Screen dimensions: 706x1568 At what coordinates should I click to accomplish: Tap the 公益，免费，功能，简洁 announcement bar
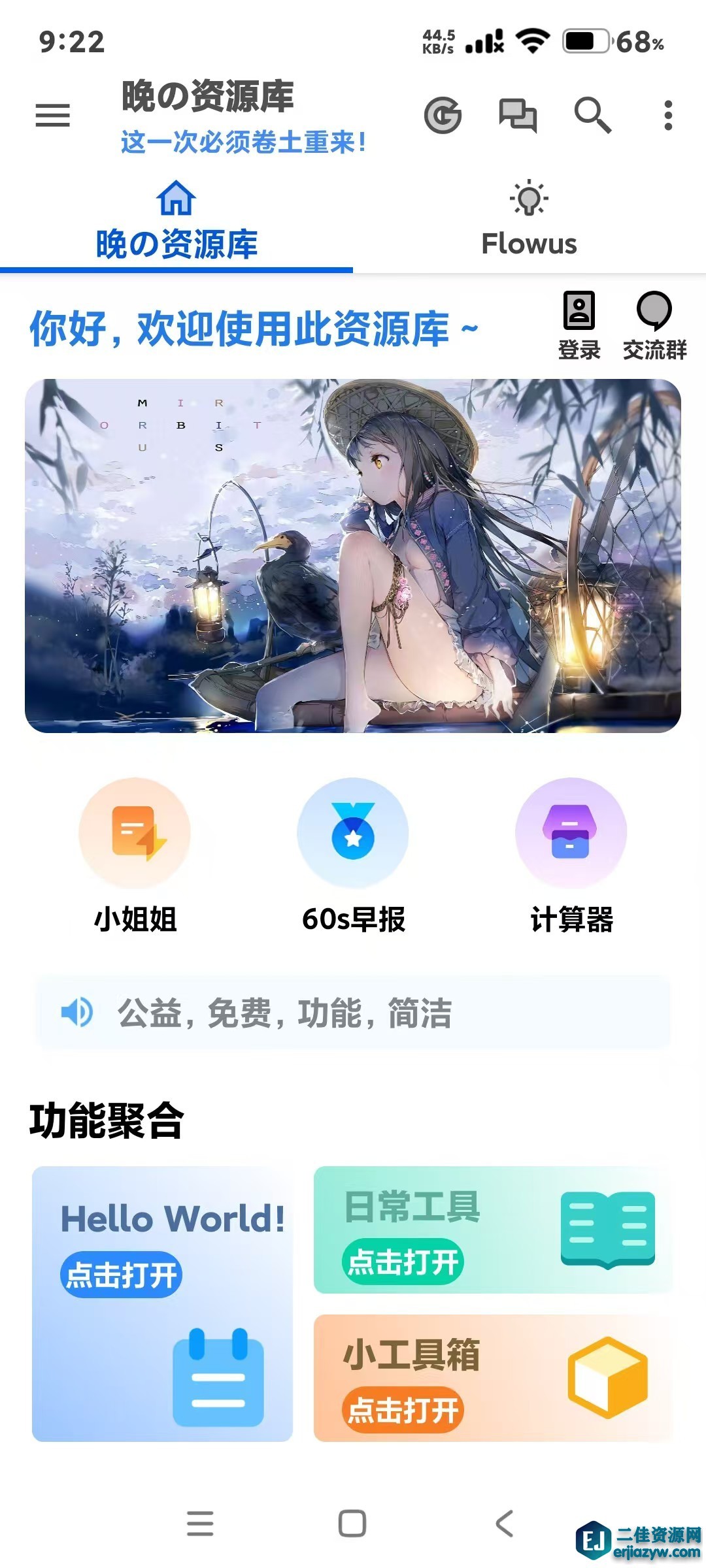pyautogui.click(x=353, y=1013)
